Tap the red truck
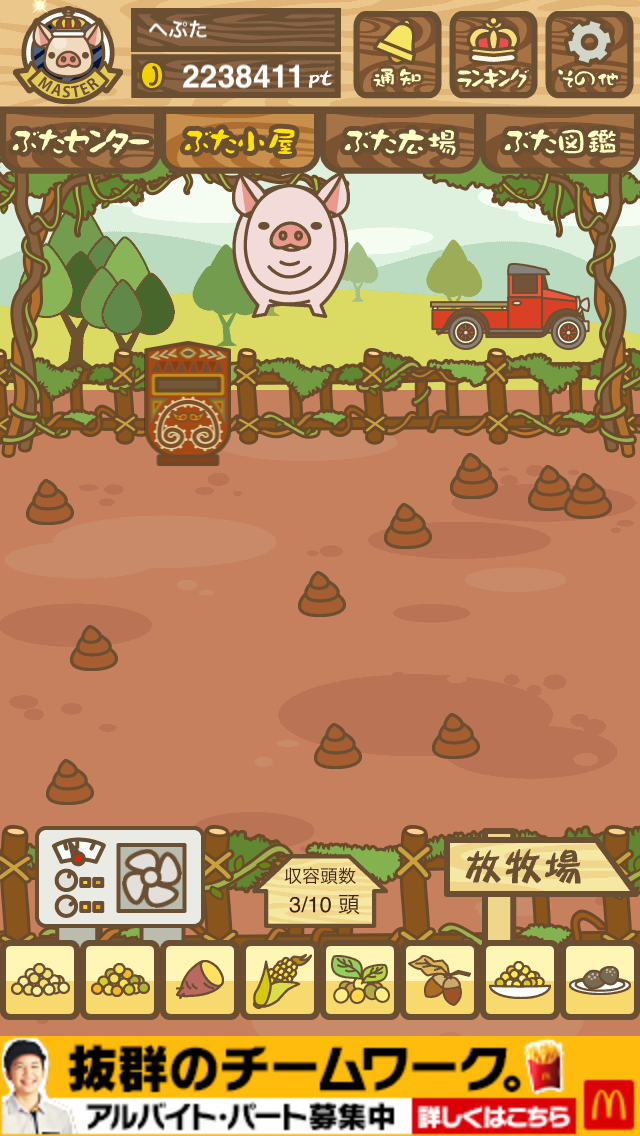 pyautogui.click(x=509, y=306)
